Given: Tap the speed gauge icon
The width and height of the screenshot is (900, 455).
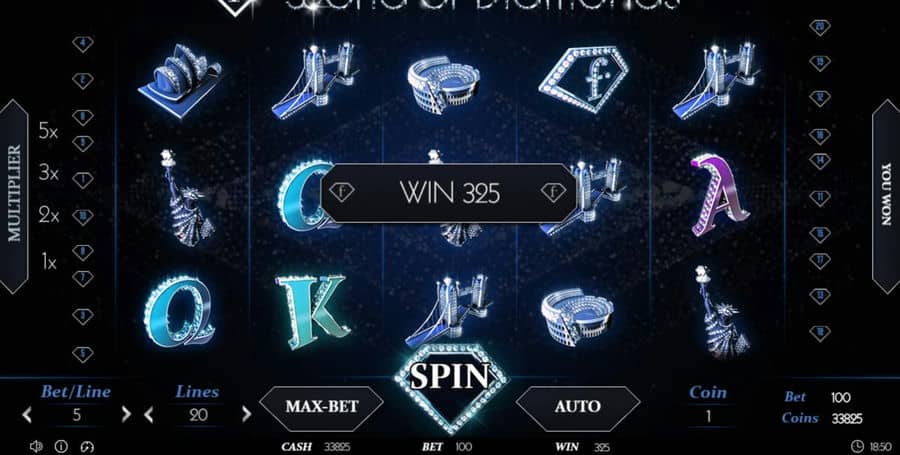Looking at the screenshot, I should [86, 445].
